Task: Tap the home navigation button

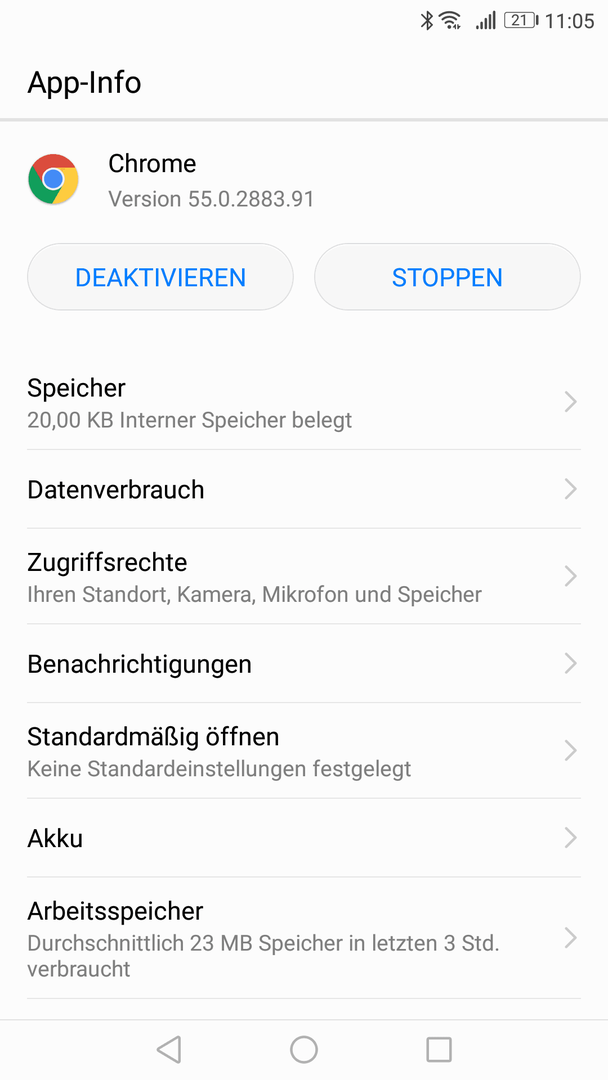Action: coord(304,1050)
